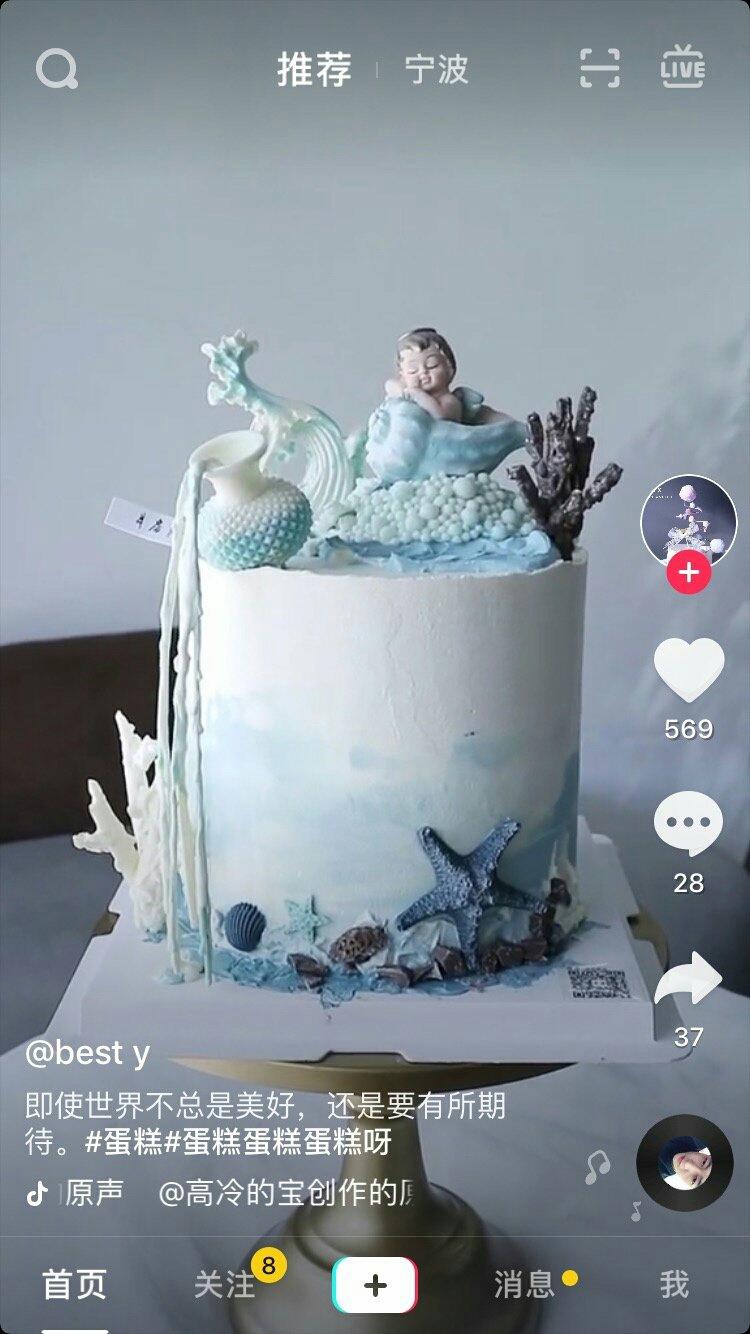Open the video creator's avatar

pyautogui.click(x=688, y=522)
